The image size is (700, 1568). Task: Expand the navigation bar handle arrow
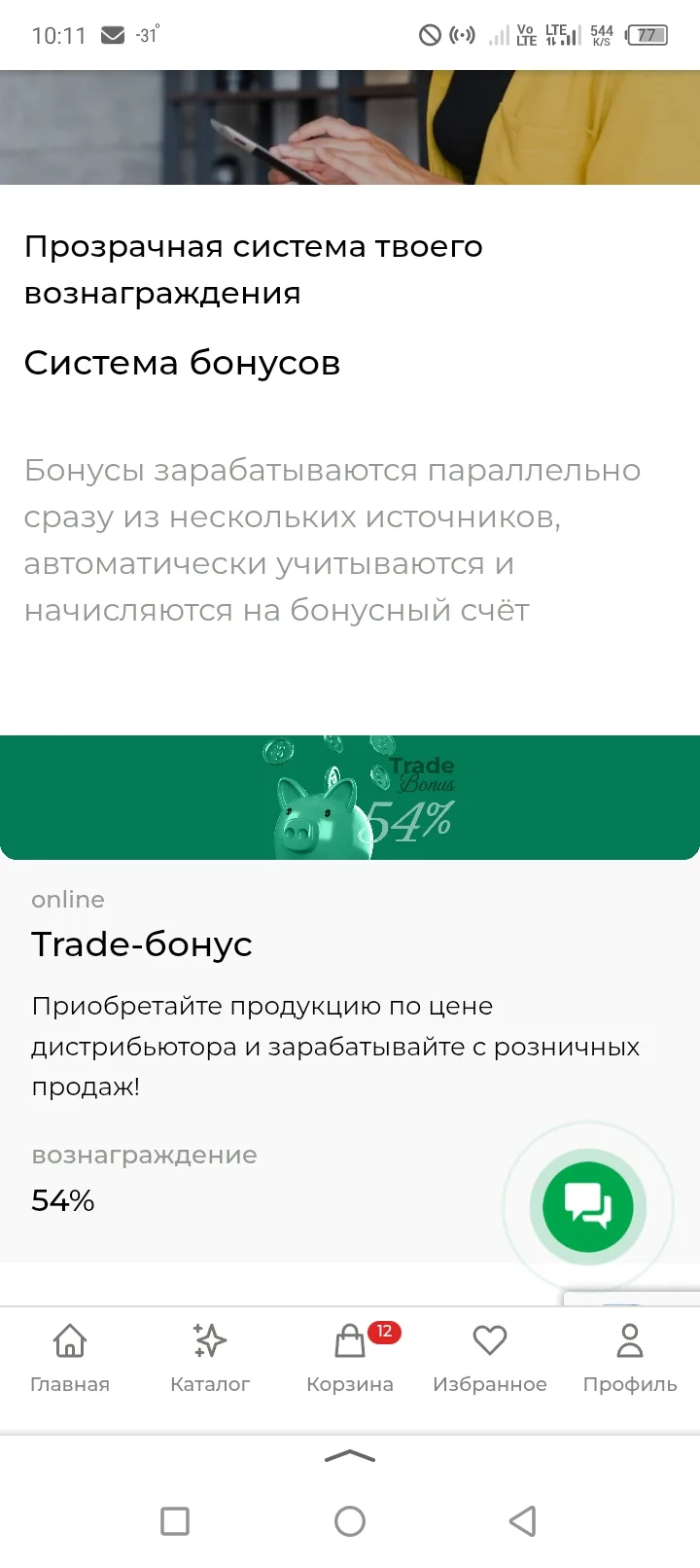coord(350,1456)
